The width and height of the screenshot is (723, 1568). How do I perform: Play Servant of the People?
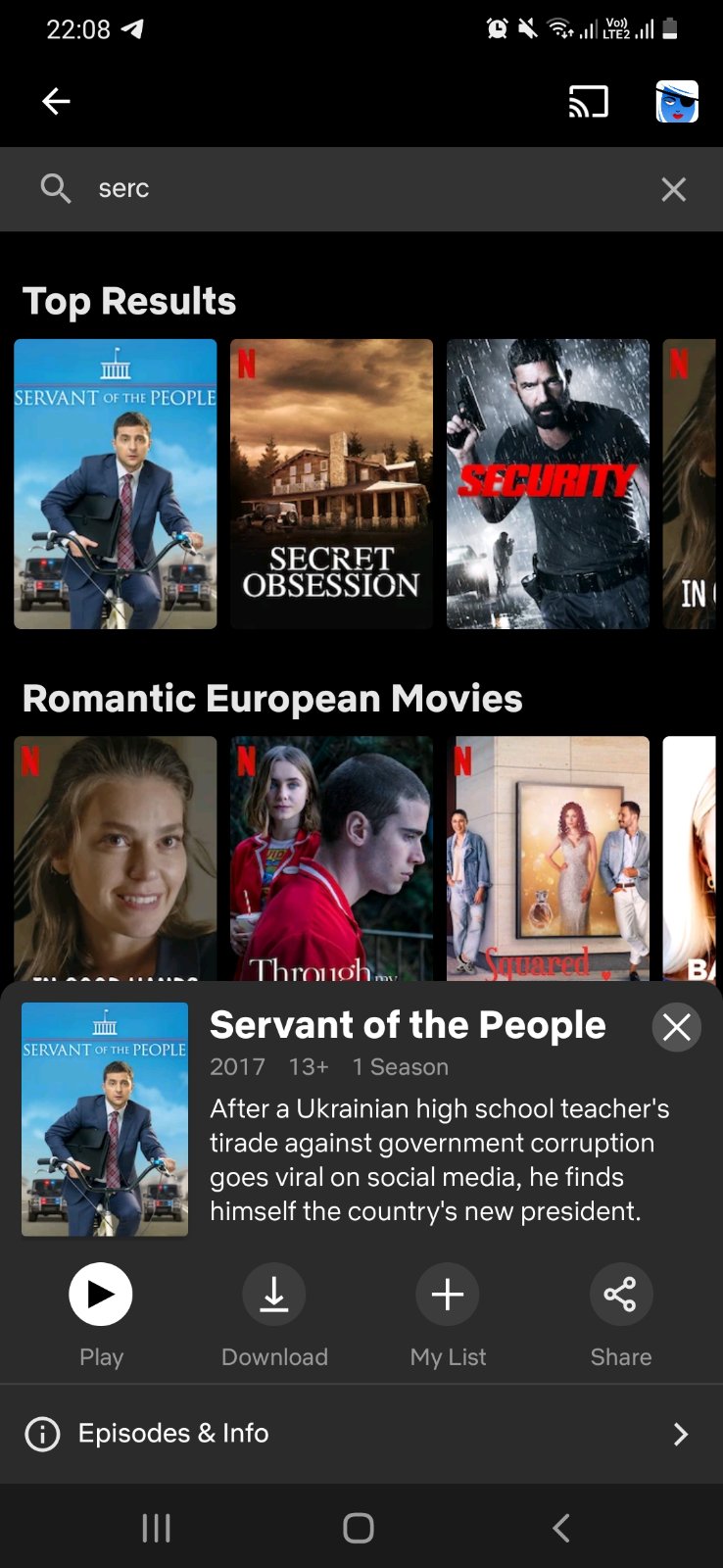point(101,1295)
